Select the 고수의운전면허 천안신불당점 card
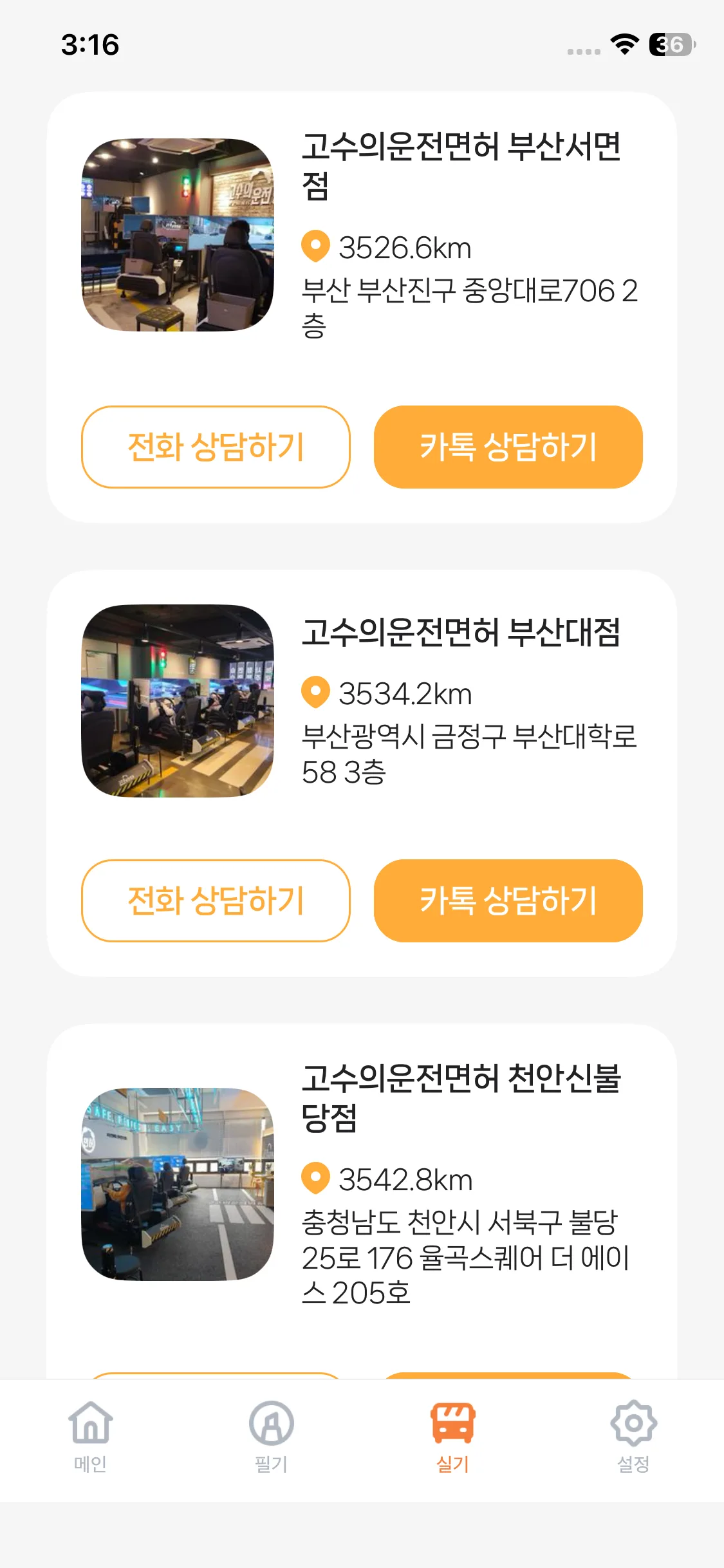 coord(461,1097)
